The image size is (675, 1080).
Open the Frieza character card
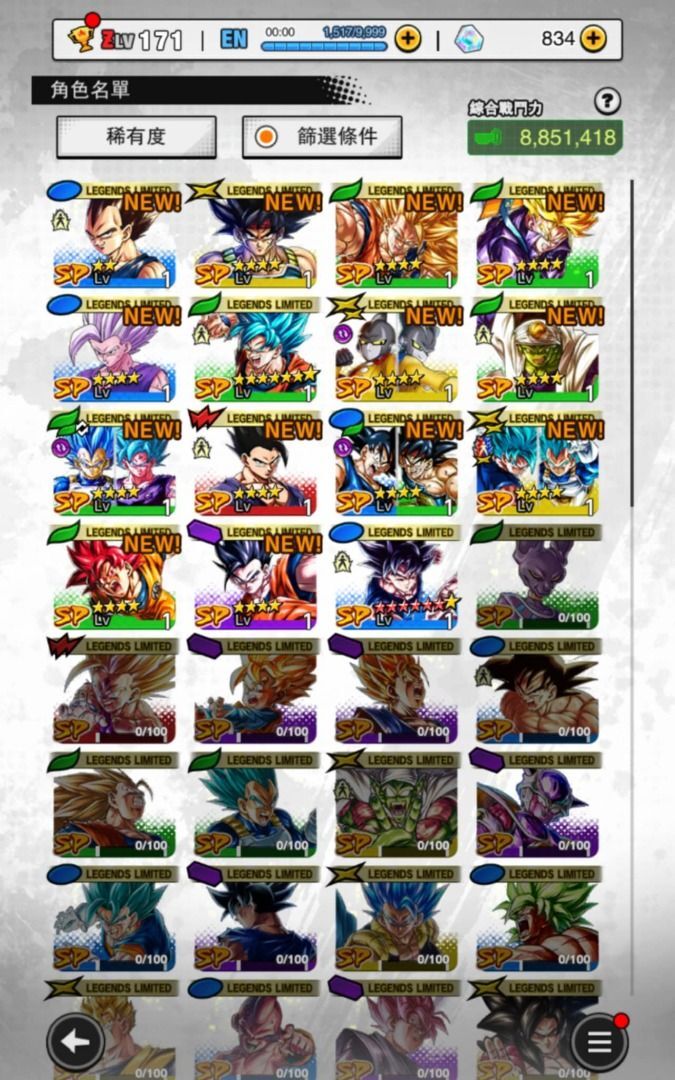pos(537,807)
